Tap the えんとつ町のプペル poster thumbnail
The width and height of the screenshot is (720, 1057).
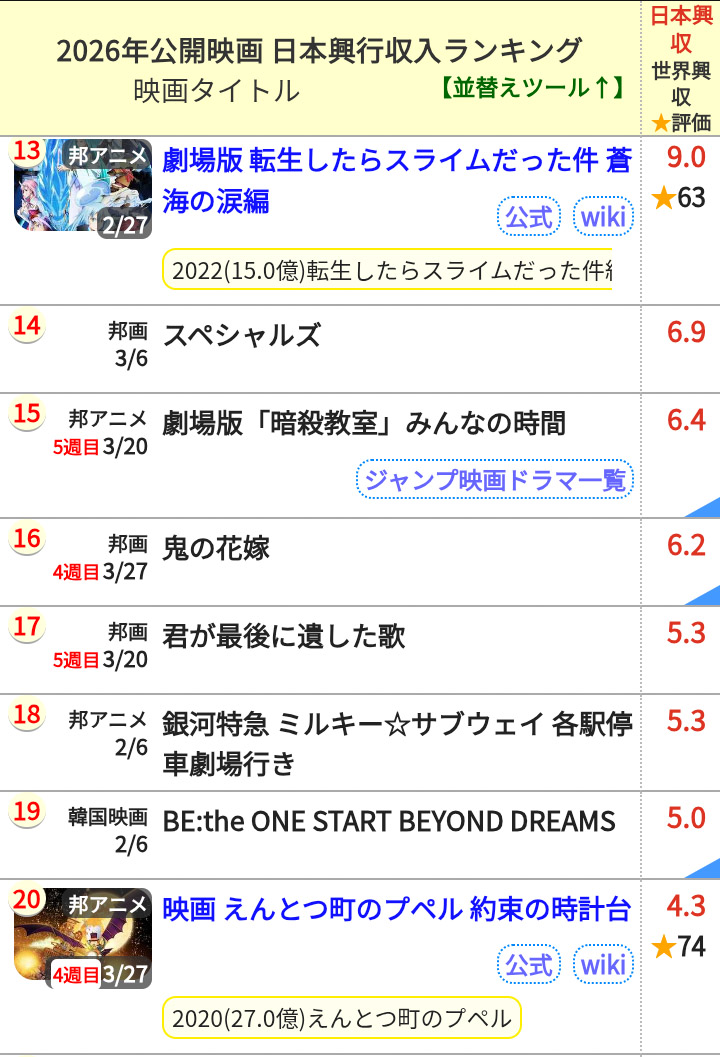tap(82, 935)
